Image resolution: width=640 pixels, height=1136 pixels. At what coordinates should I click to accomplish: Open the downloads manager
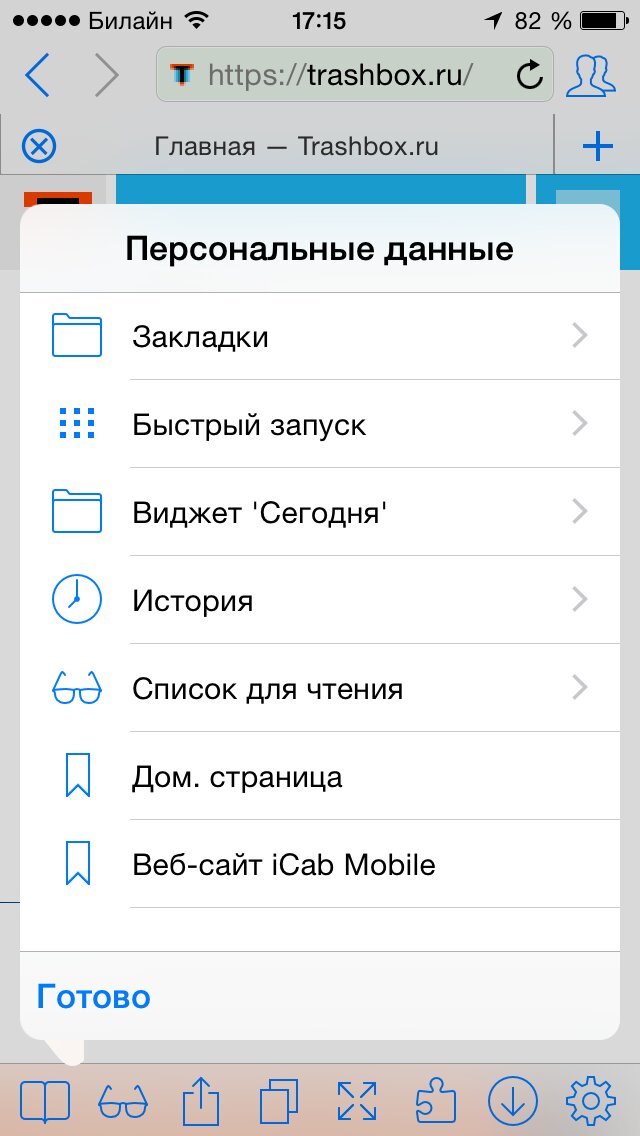coord(513,1101)
